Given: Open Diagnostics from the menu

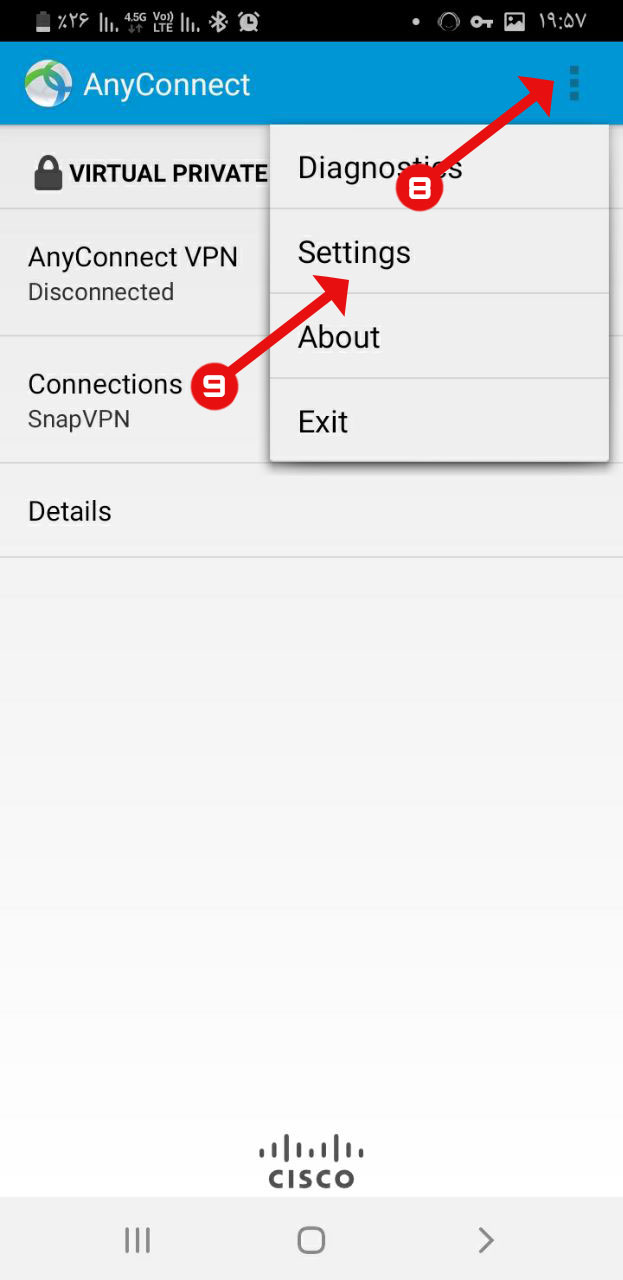Looking at the screenshot, I should 439,167.
